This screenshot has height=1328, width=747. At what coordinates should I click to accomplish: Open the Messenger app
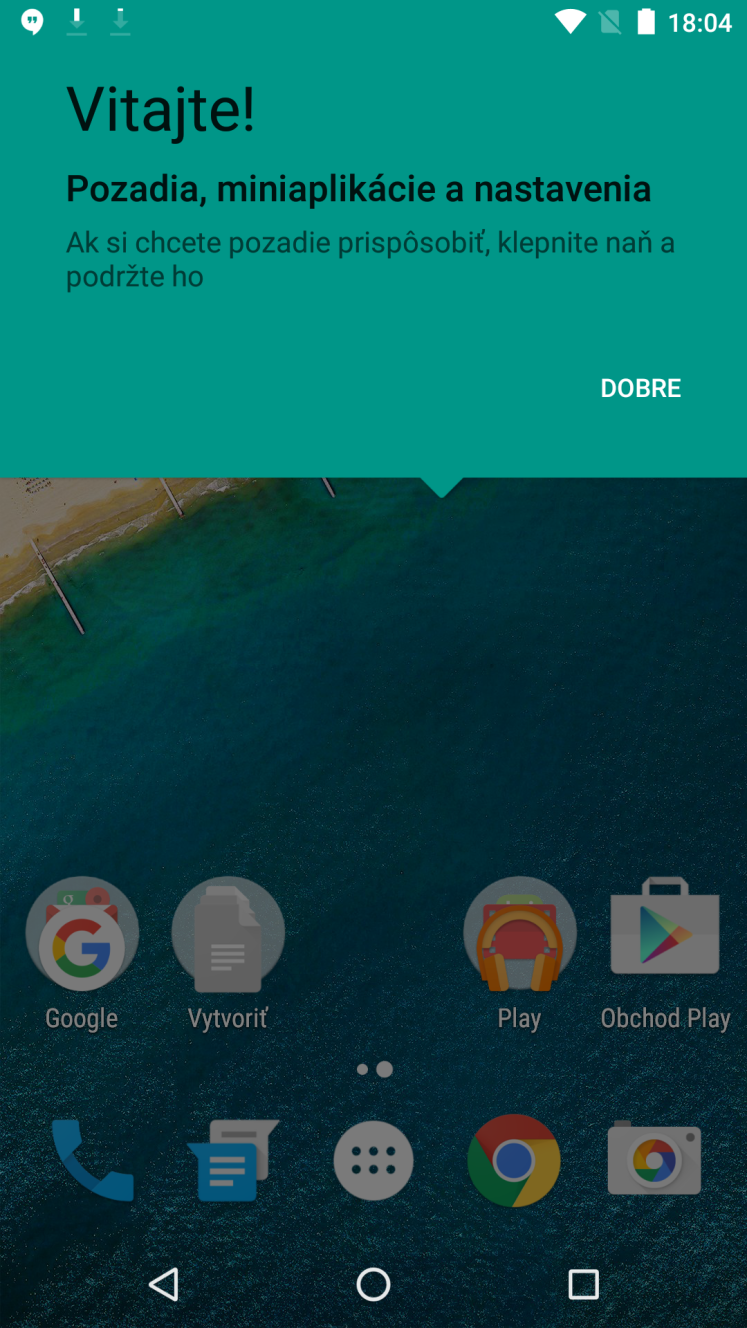(x=230, y=1160)
